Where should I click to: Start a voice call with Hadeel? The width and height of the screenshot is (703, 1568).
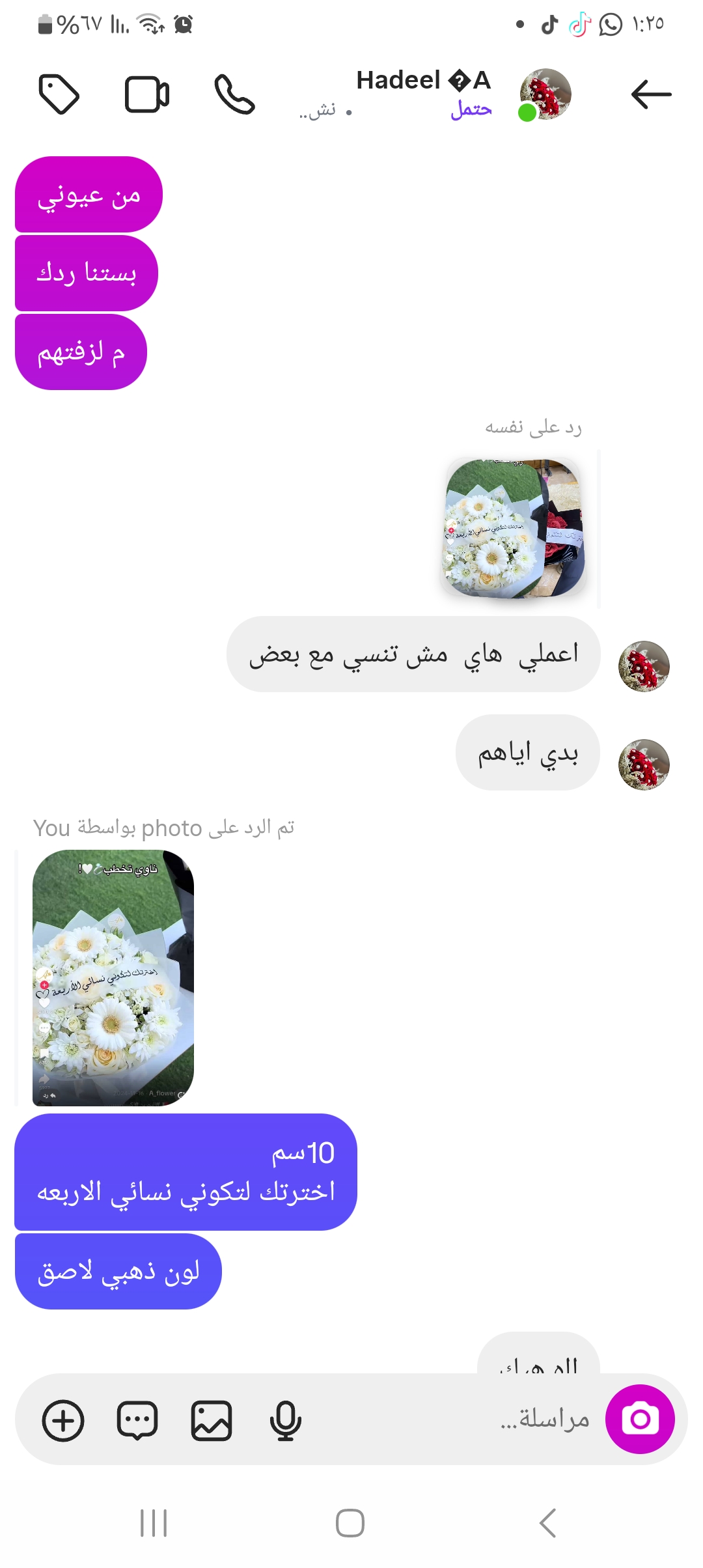(234, 94)
